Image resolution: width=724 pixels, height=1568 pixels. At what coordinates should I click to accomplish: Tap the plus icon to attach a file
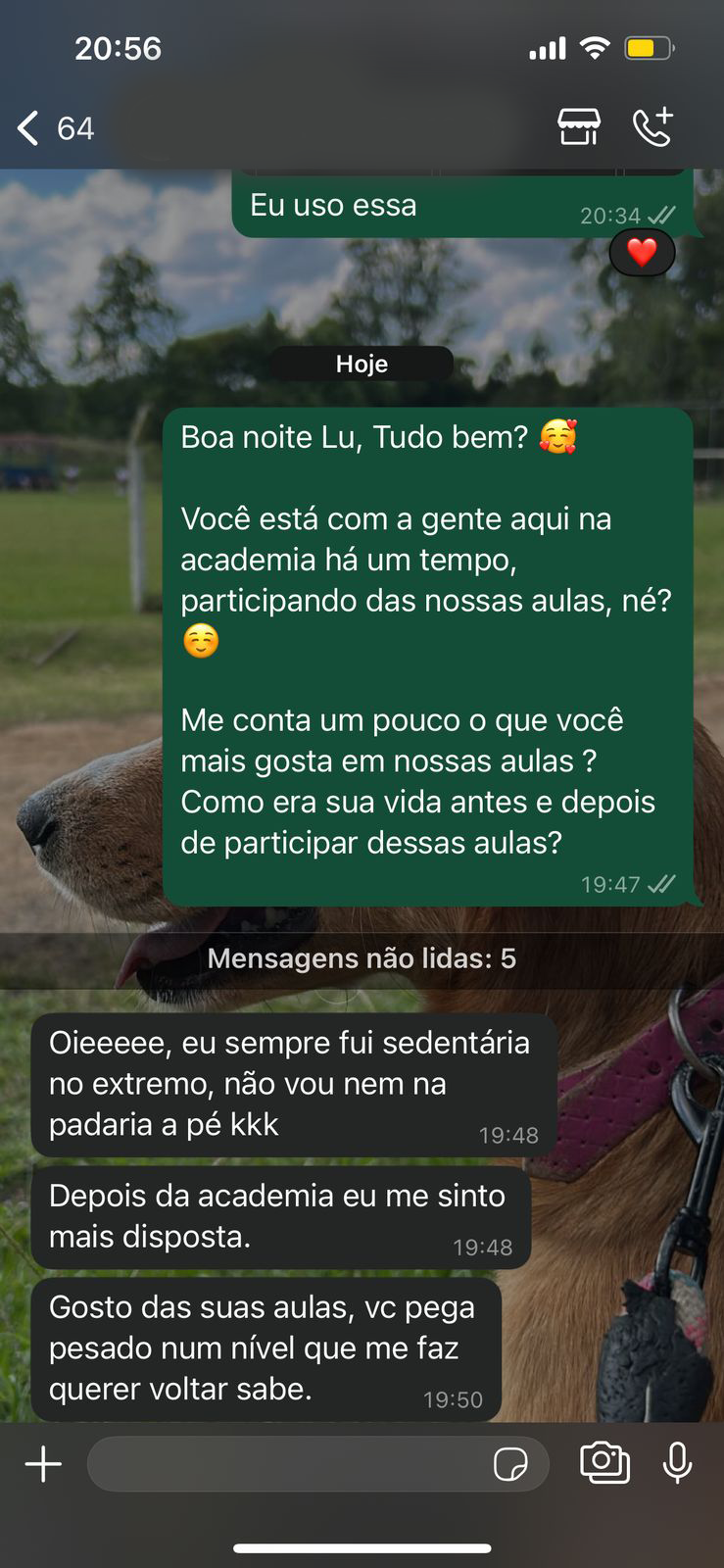click(42, 1464)
